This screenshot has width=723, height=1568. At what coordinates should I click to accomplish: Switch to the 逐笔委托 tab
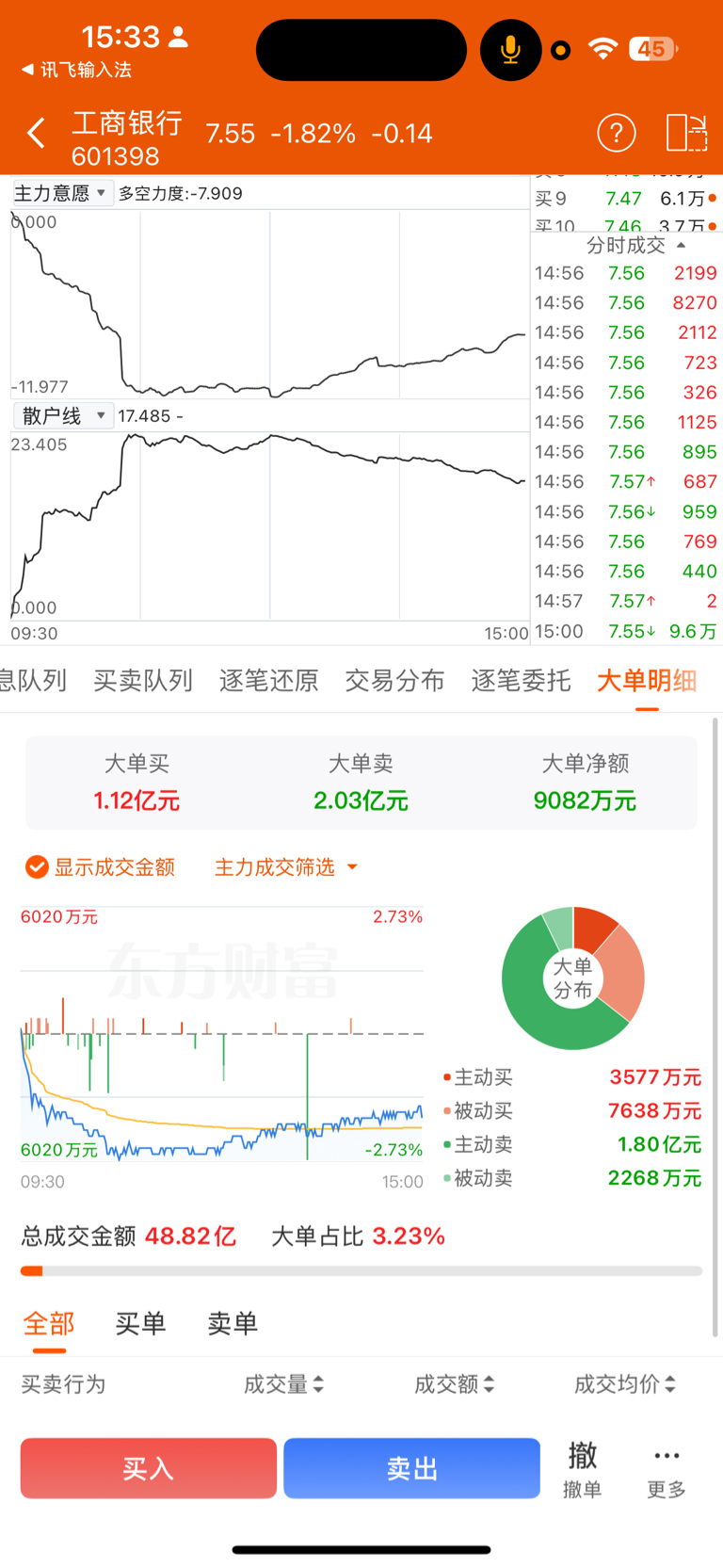tap(521, 680)
